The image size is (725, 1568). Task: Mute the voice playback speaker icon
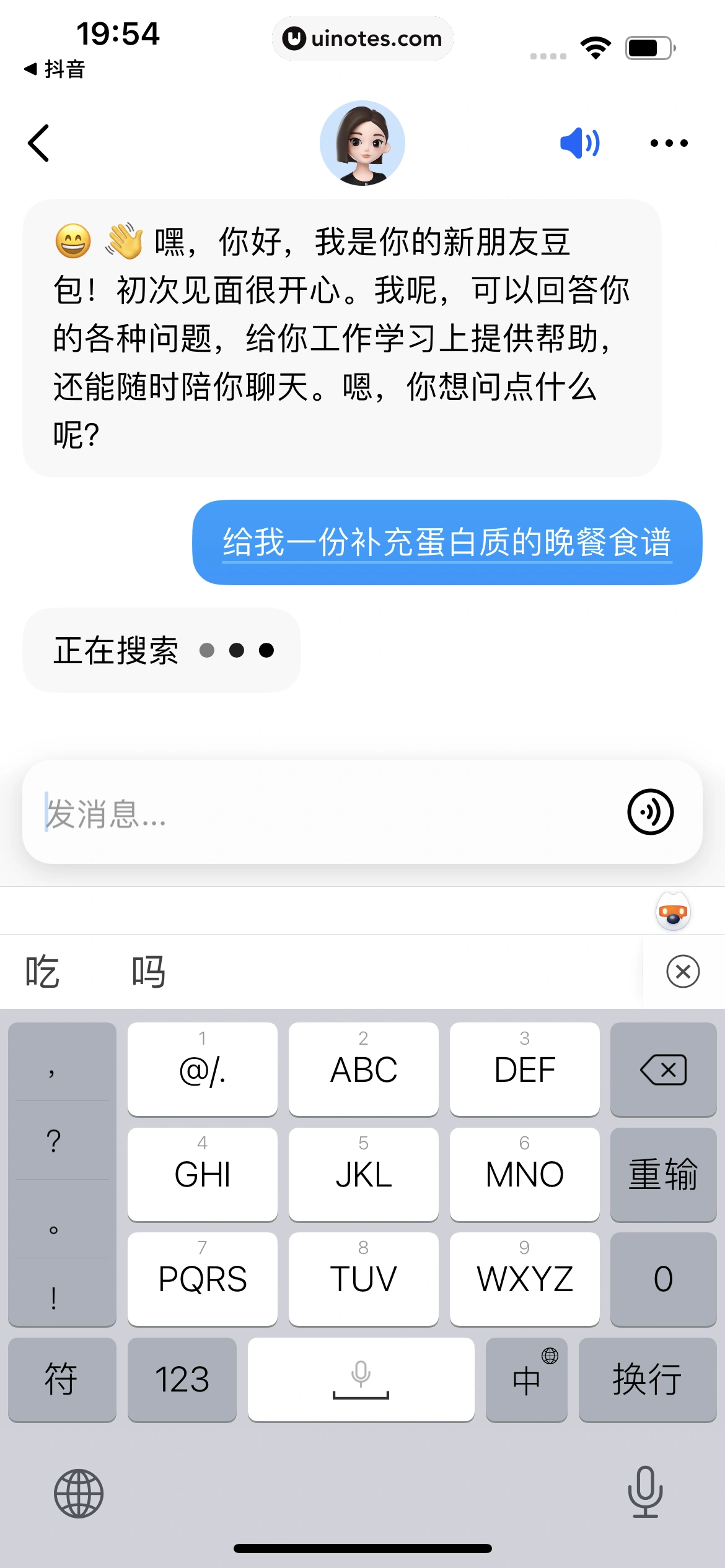click(x=579, y=142)
